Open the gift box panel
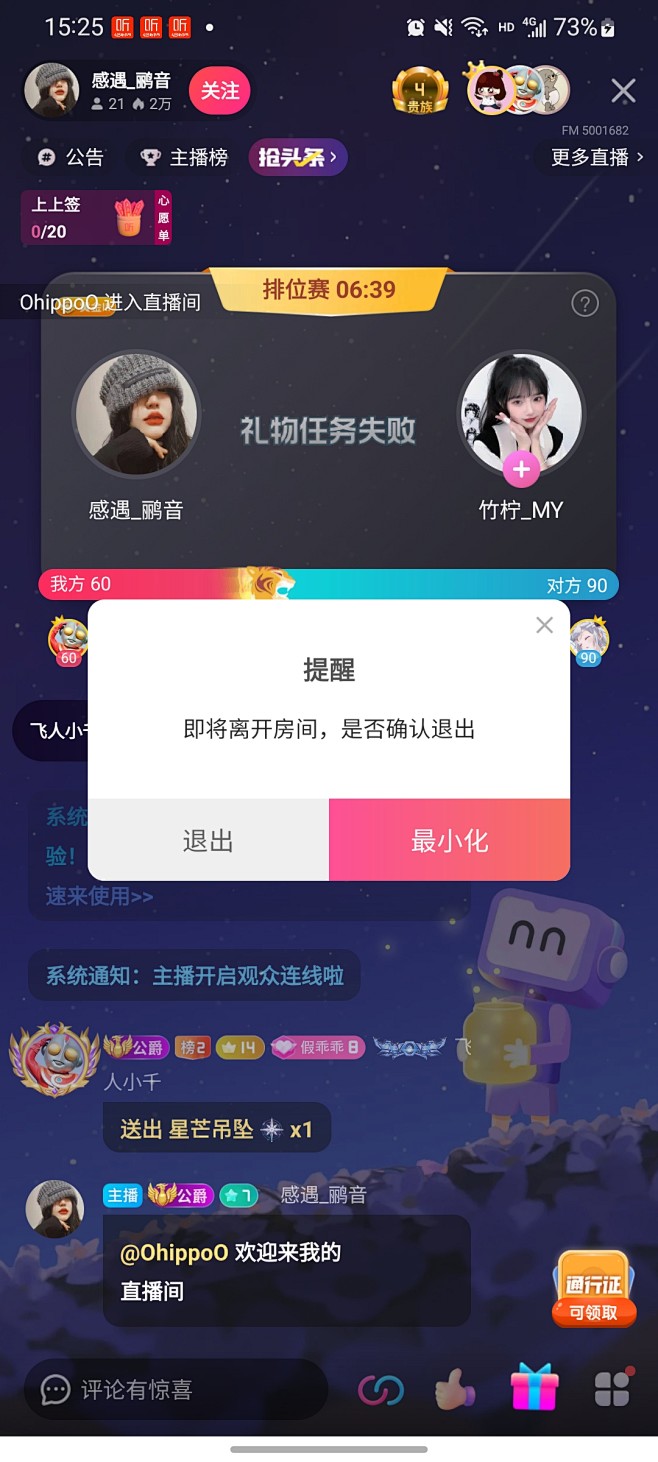The height and width of the screenshot is (1462, 658). coord(534,1389)
